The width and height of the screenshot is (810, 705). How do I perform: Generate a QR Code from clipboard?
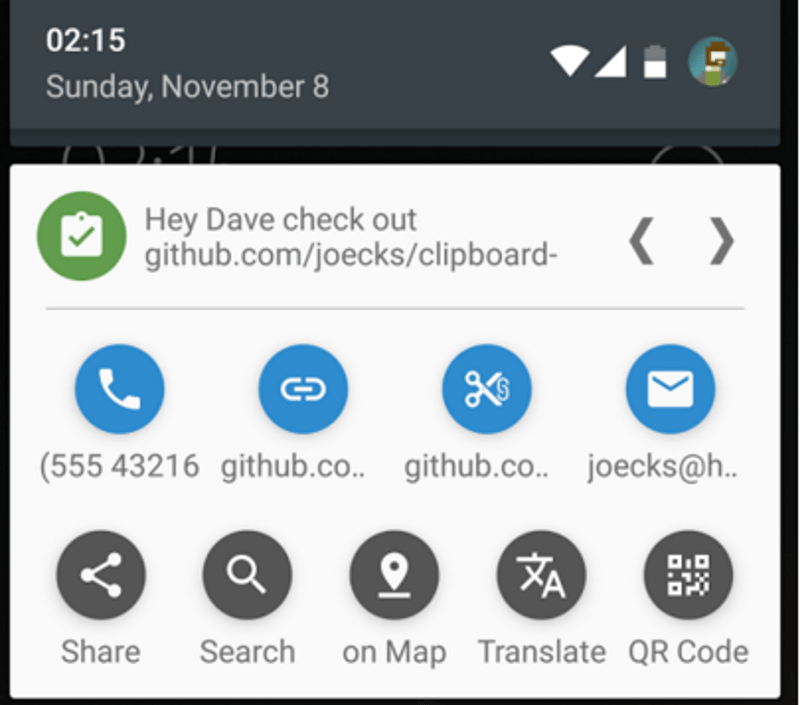(x=688, y=575)
